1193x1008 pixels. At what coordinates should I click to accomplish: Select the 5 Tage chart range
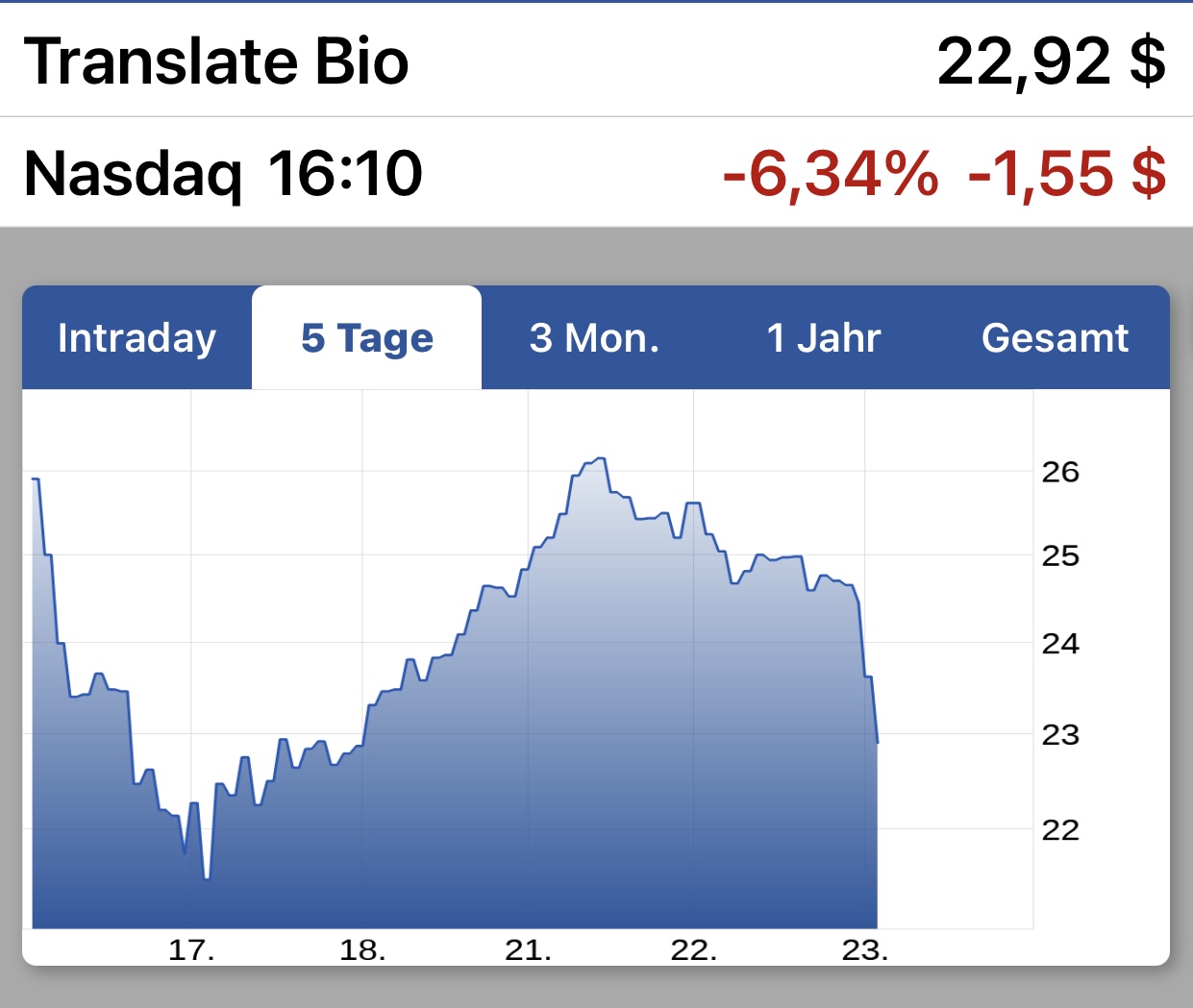pyautogui.click(x=366, y=338)
